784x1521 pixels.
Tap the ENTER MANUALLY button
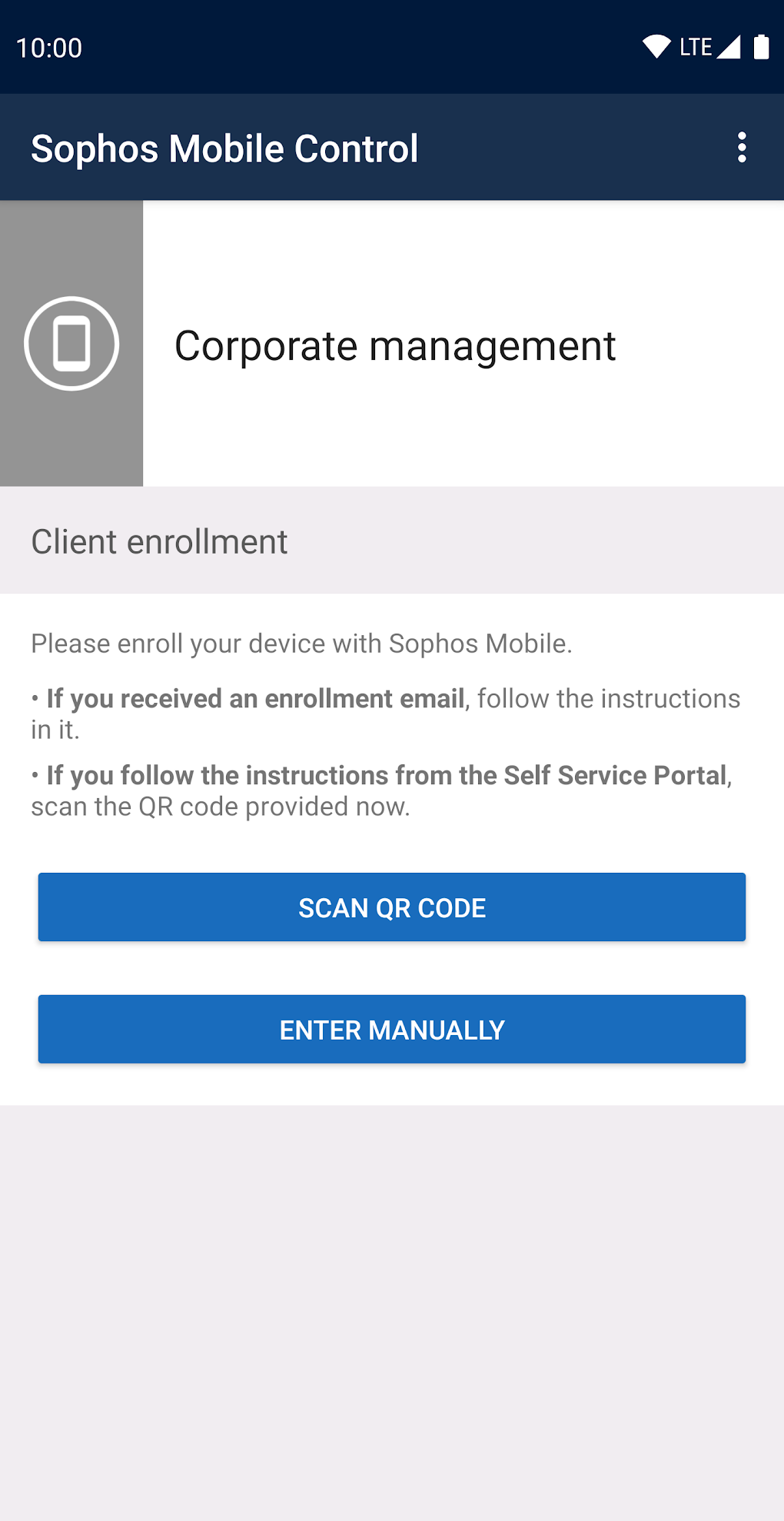[391, 1029]
